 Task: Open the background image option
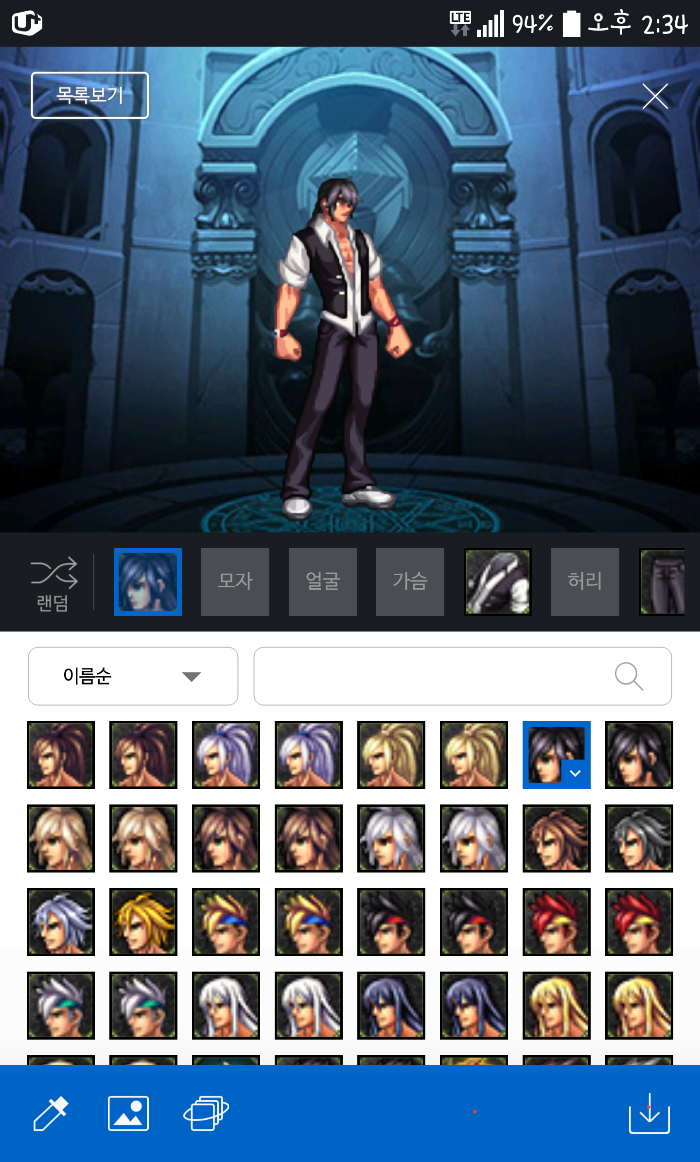(x=129, y=1113)
